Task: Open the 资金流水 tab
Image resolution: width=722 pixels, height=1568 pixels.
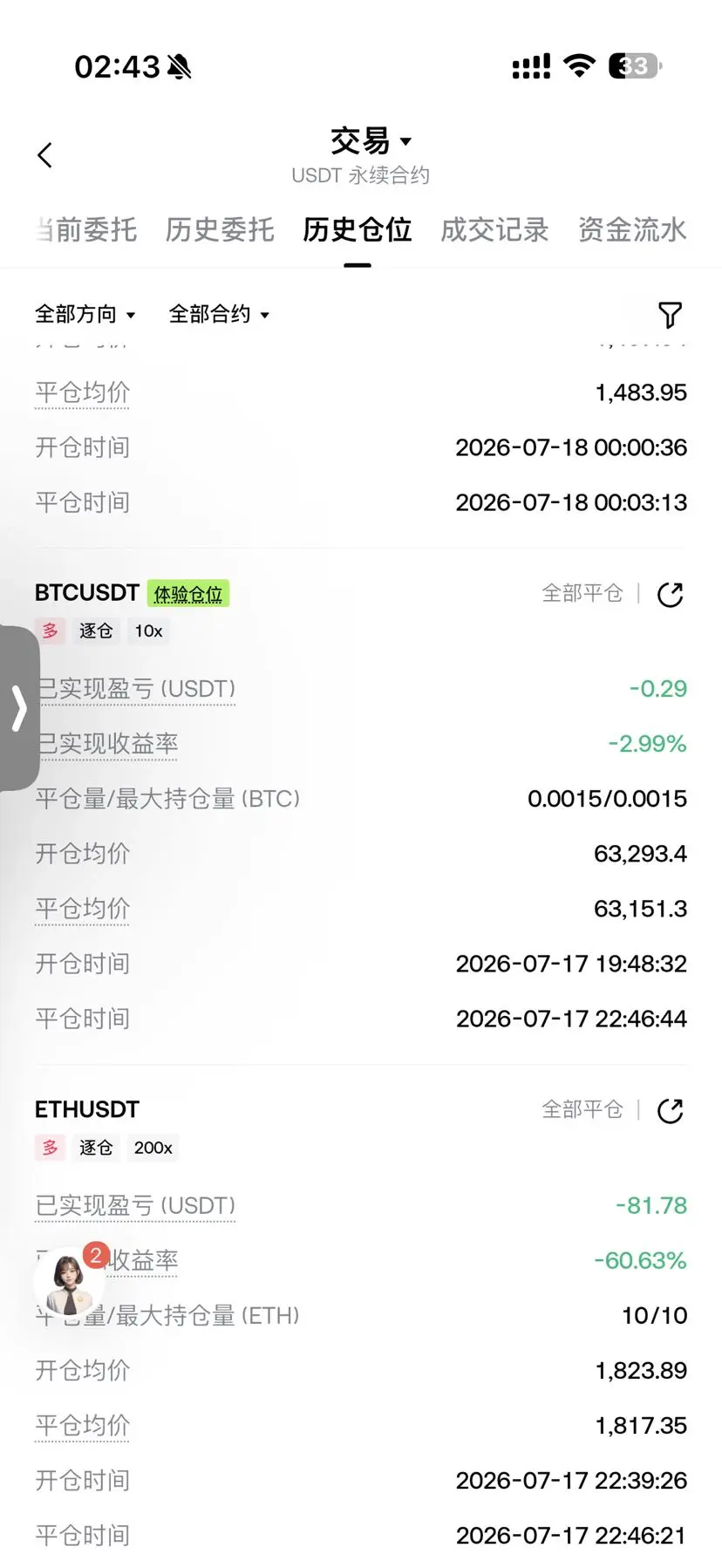Action: click(x=632, y=230)
